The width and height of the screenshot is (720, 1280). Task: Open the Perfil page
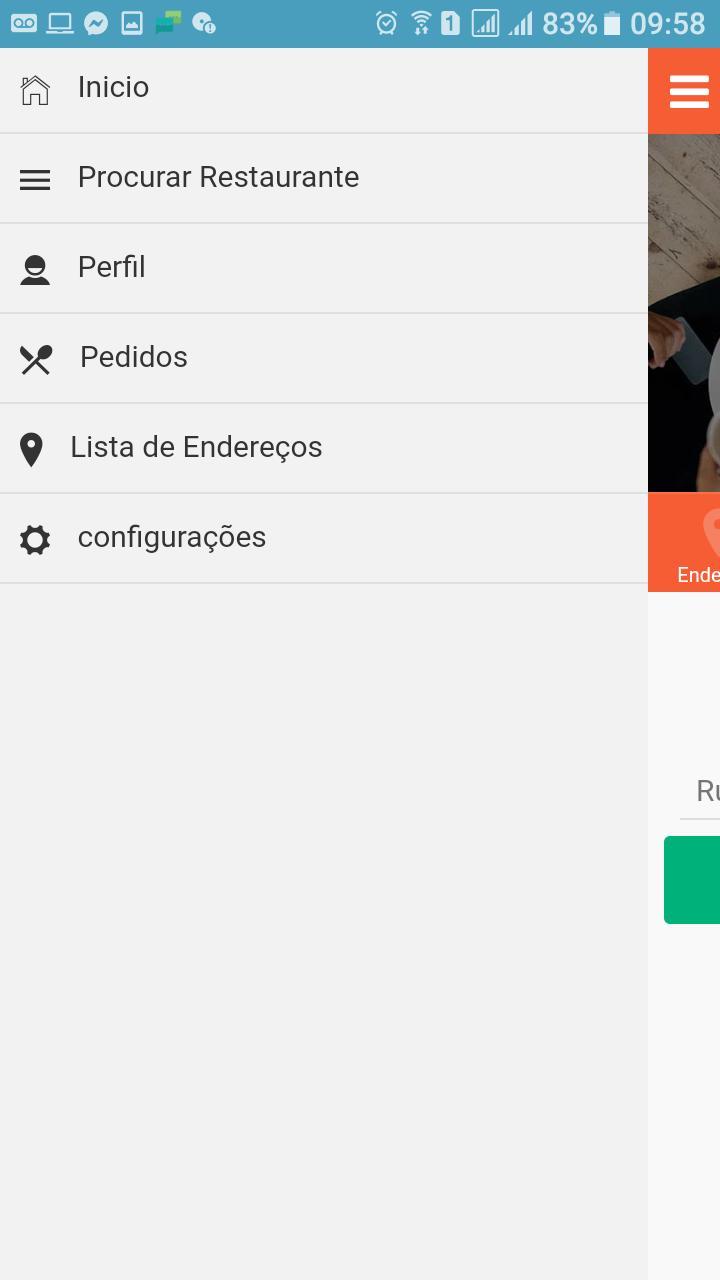pos(112,268)
